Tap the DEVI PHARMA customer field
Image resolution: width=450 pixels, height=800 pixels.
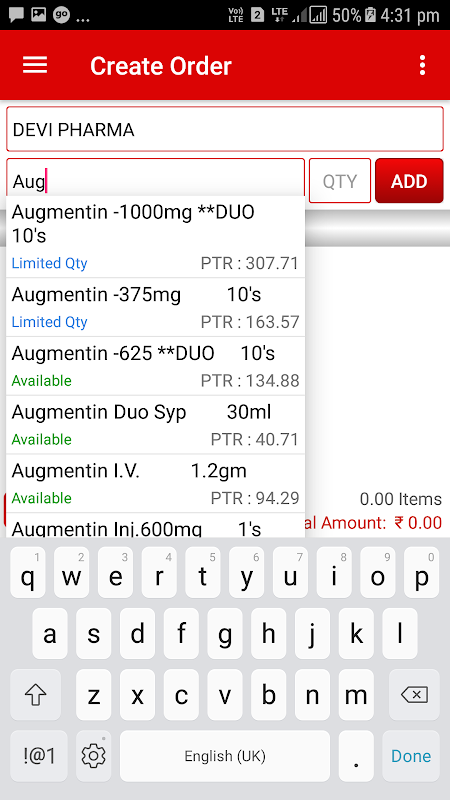point(225,129)
